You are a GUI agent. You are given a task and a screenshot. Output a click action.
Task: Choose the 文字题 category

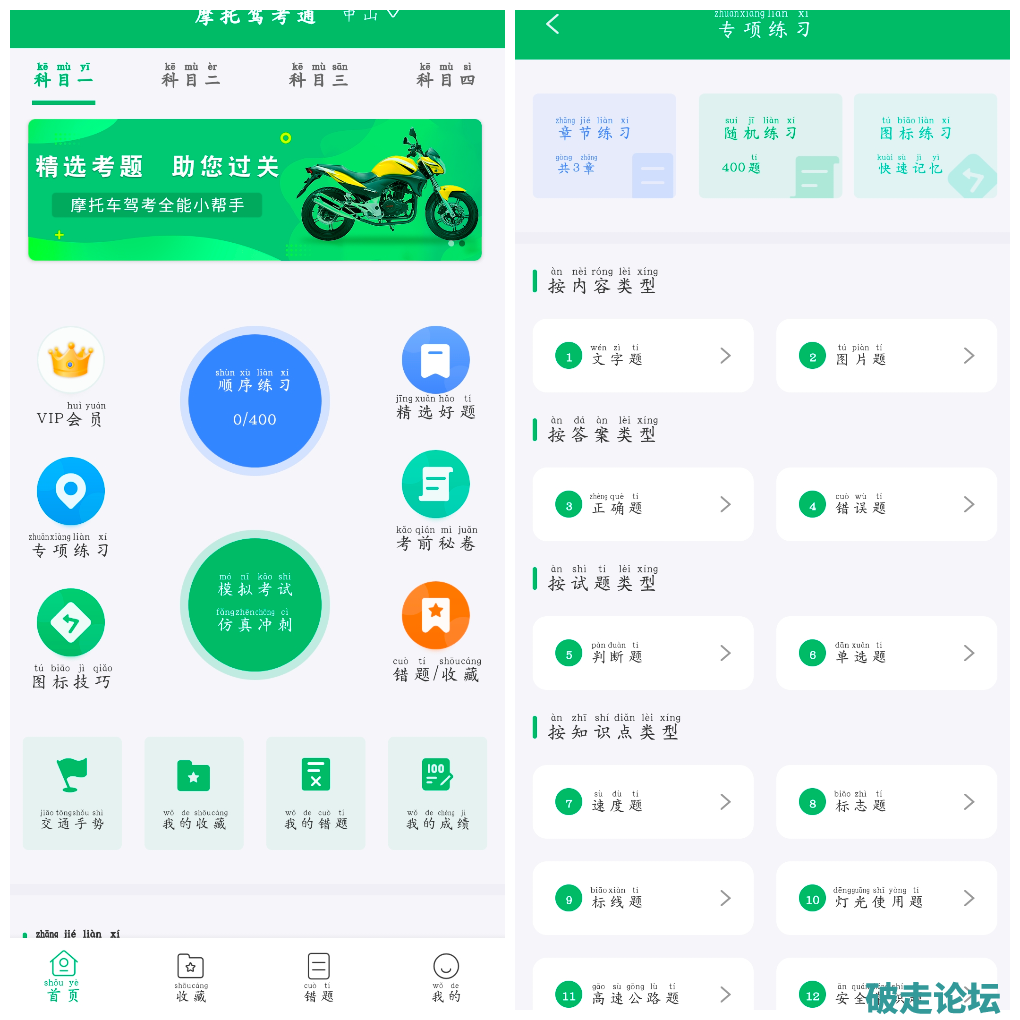[643, 356]
